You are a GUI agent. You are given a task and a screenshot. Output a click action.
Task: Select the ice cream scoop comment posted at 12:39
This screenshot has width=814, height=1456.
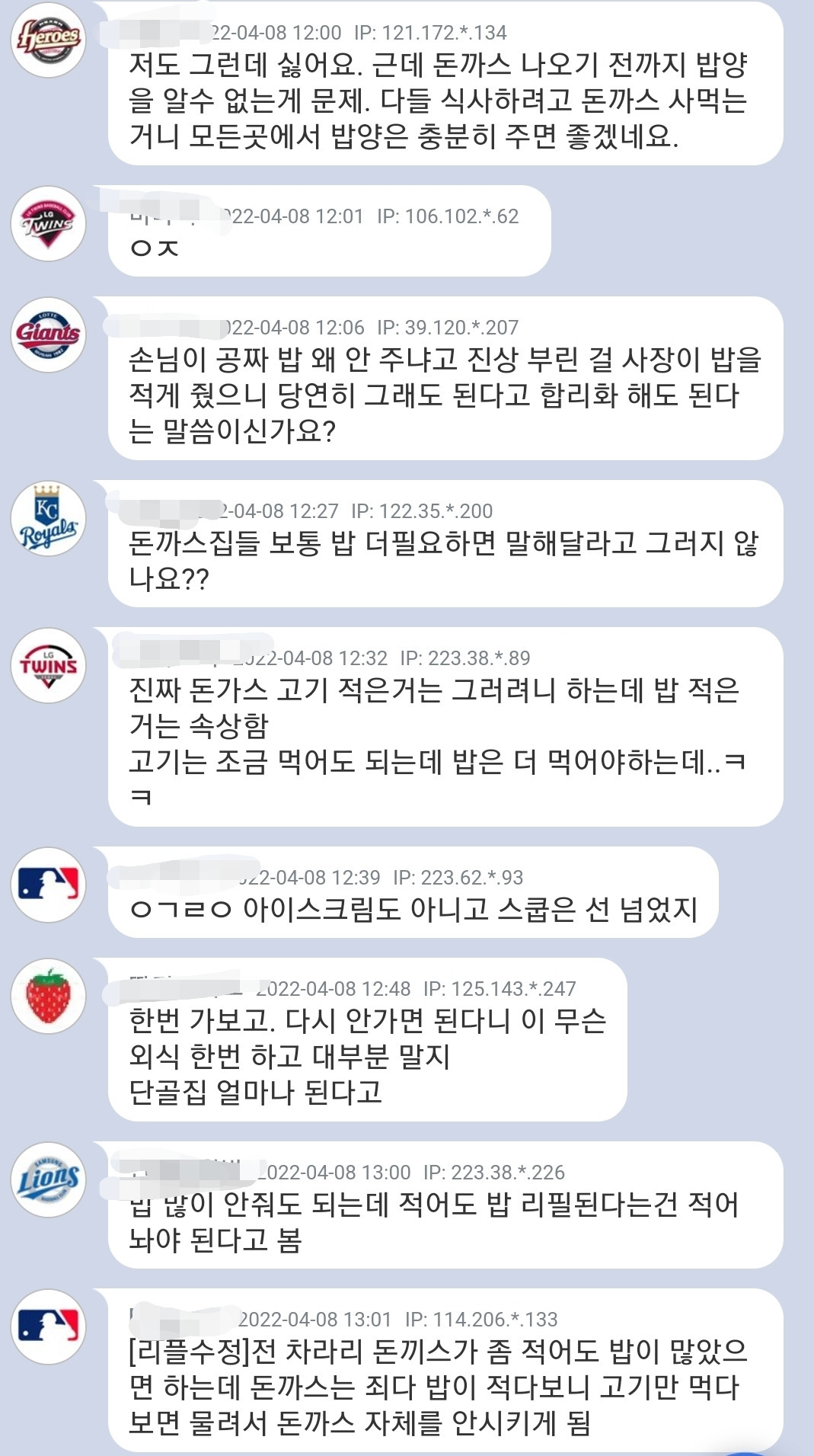click(413, 892)
